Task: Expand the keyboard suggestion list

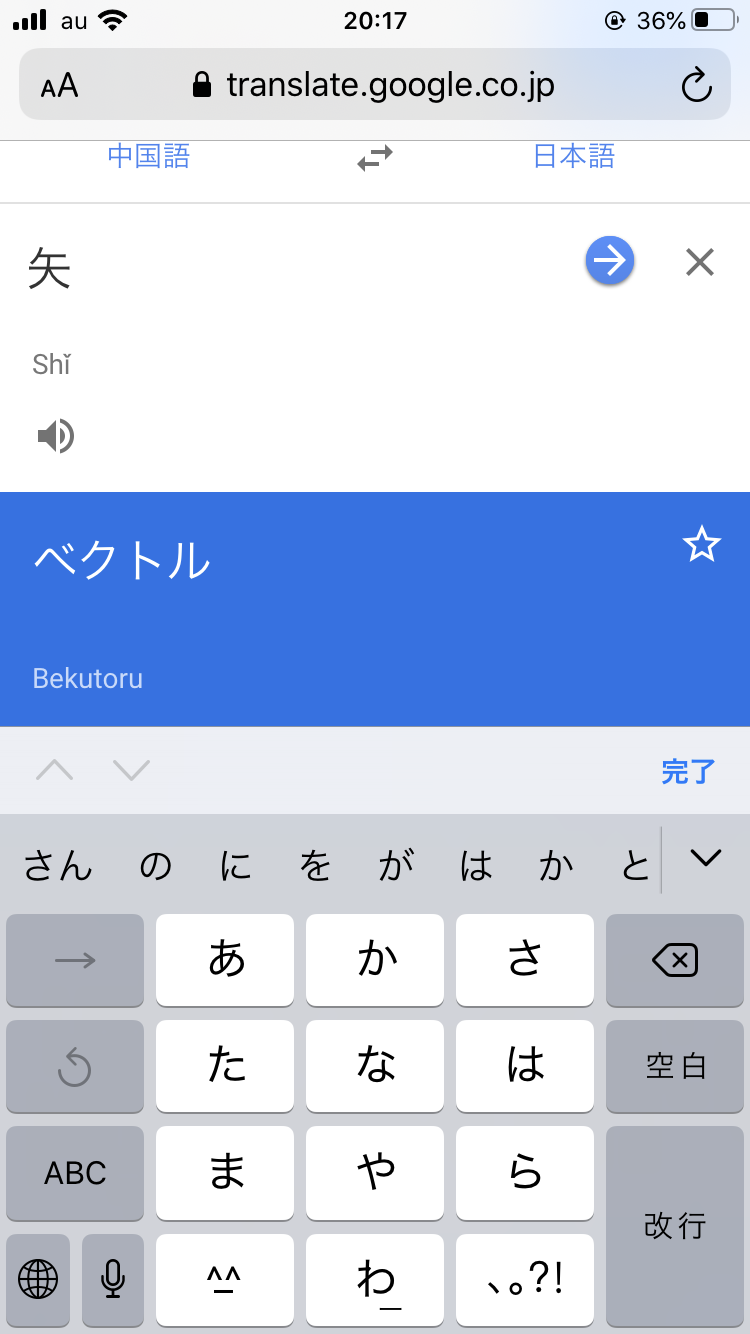Action: (x=706, y=858)
